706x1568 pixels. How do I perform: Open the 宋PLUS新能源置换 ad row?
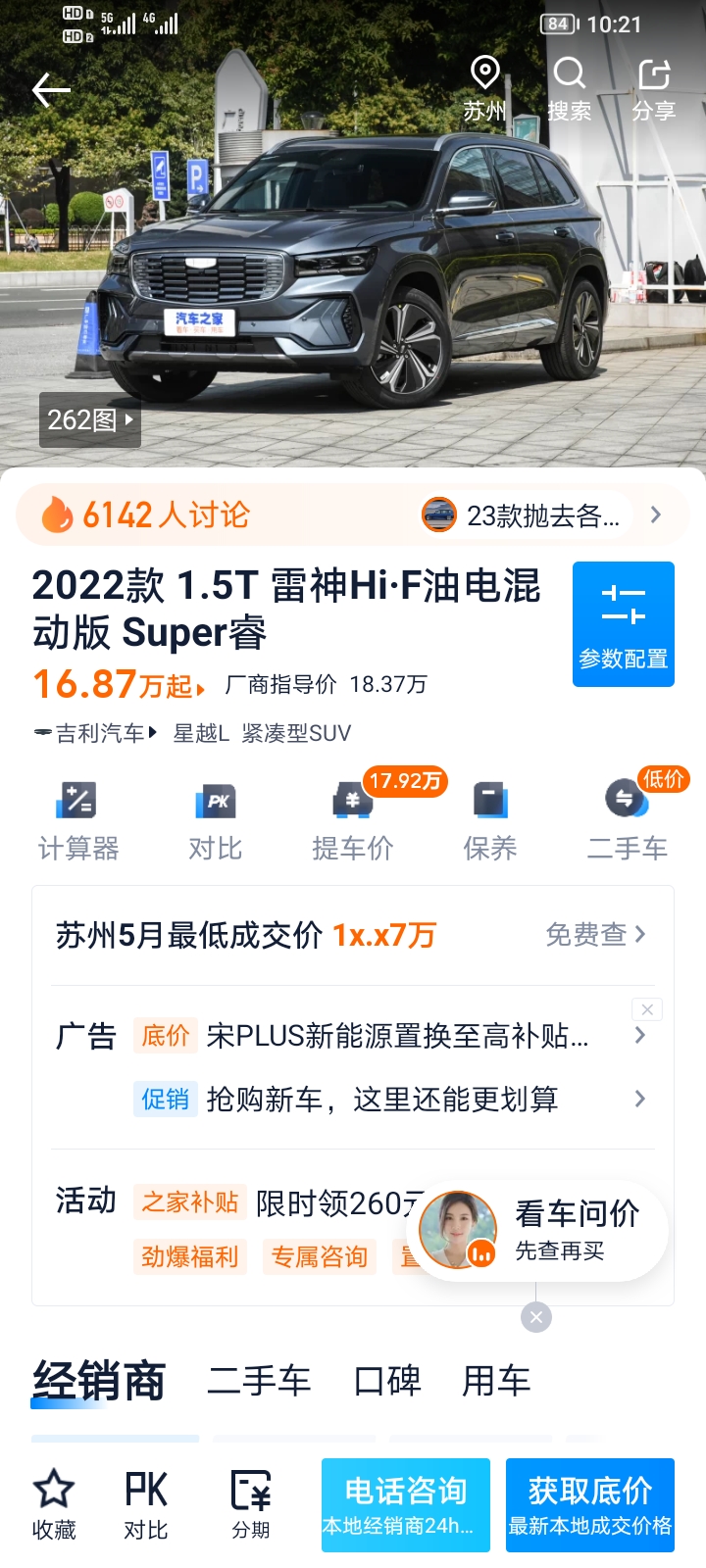353,1036
